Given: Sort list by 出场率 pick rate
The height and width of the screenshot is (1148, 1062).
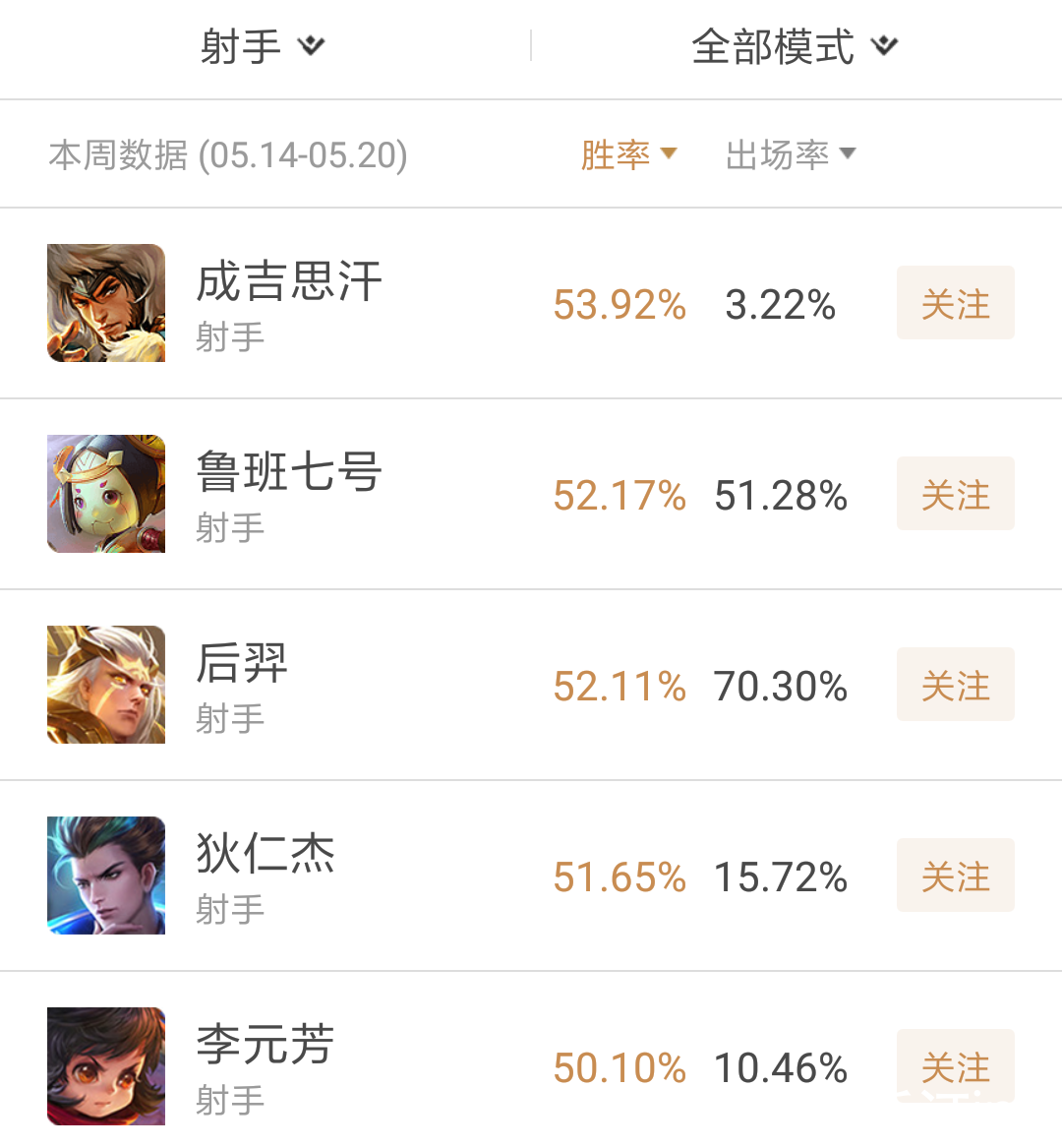Looking at the screenshot, I should [777, 153].
